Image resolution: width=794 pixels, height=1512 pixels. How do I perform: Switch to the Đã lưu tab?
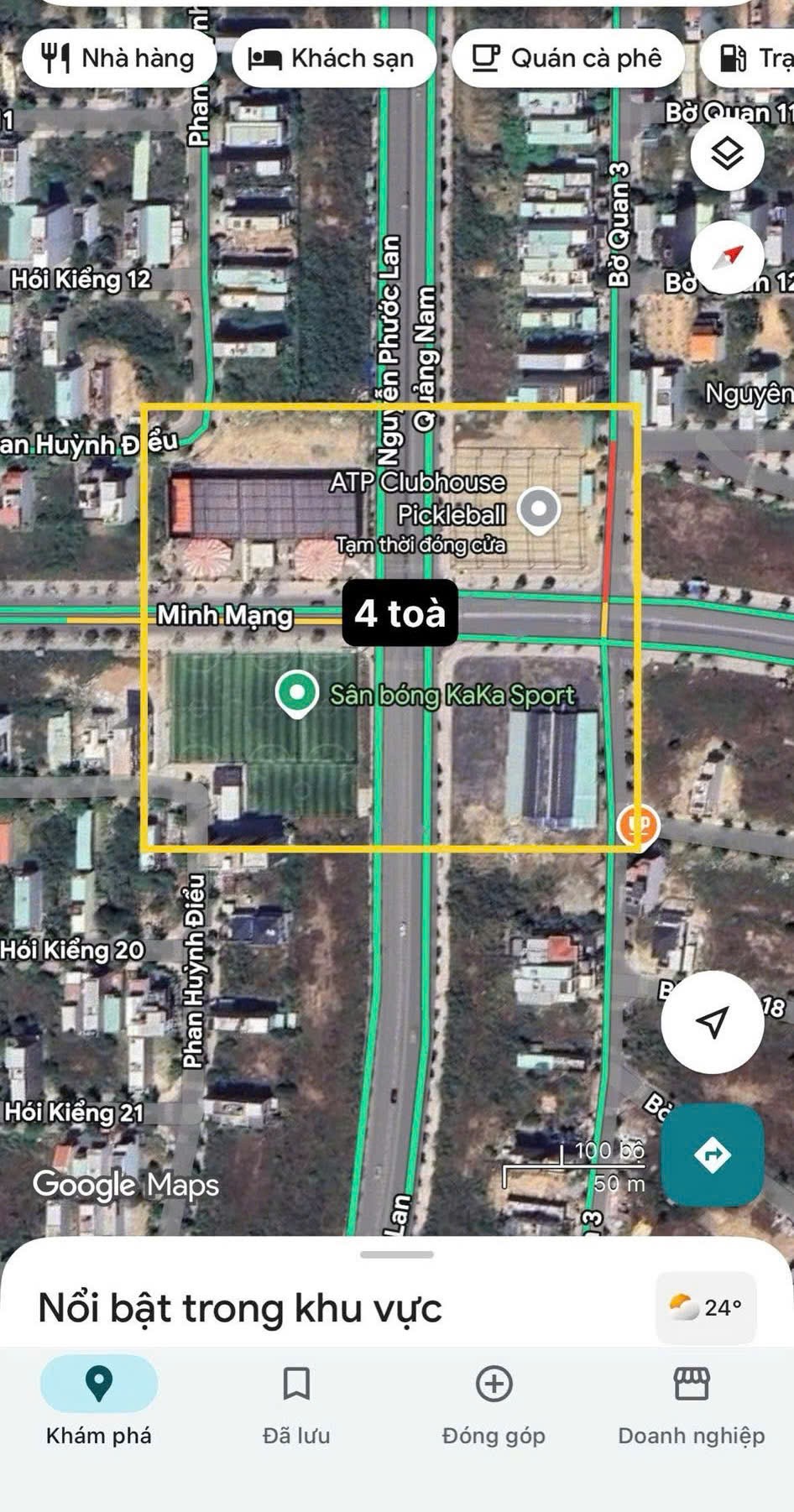[x=296, y=1401]
